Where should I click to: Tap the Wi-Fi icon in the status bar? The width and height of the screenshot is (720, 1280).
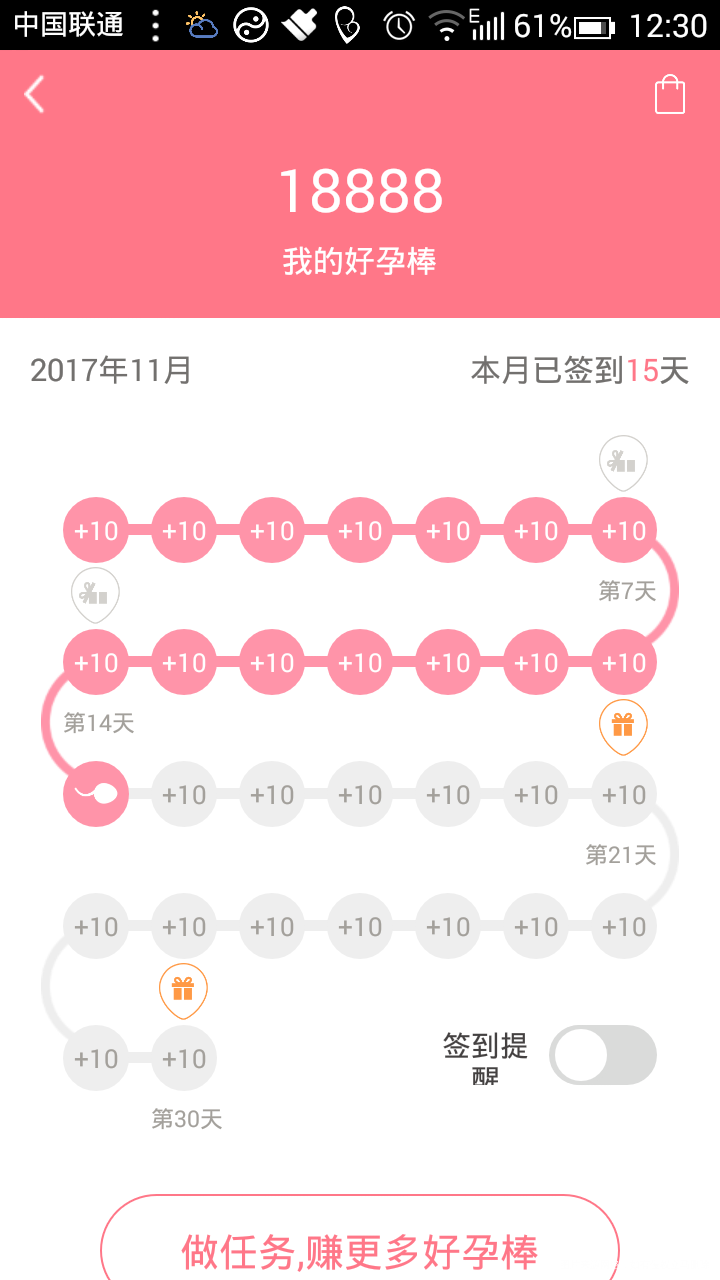[x=448, y=27]
